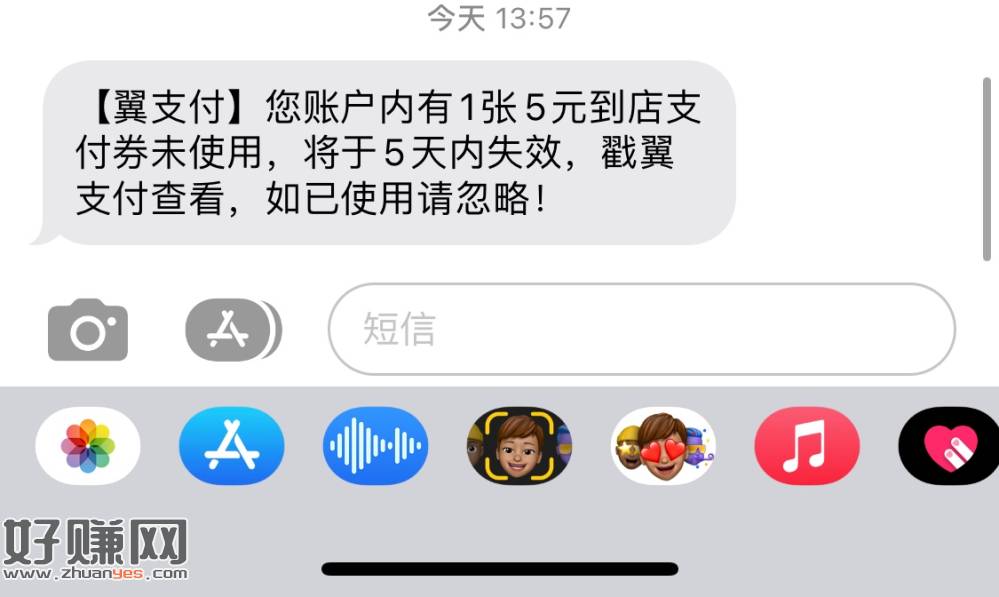Open the camera to attach a photo
Image resolution: width=999 pixels, height=597 pixels.
coord(88,330)
